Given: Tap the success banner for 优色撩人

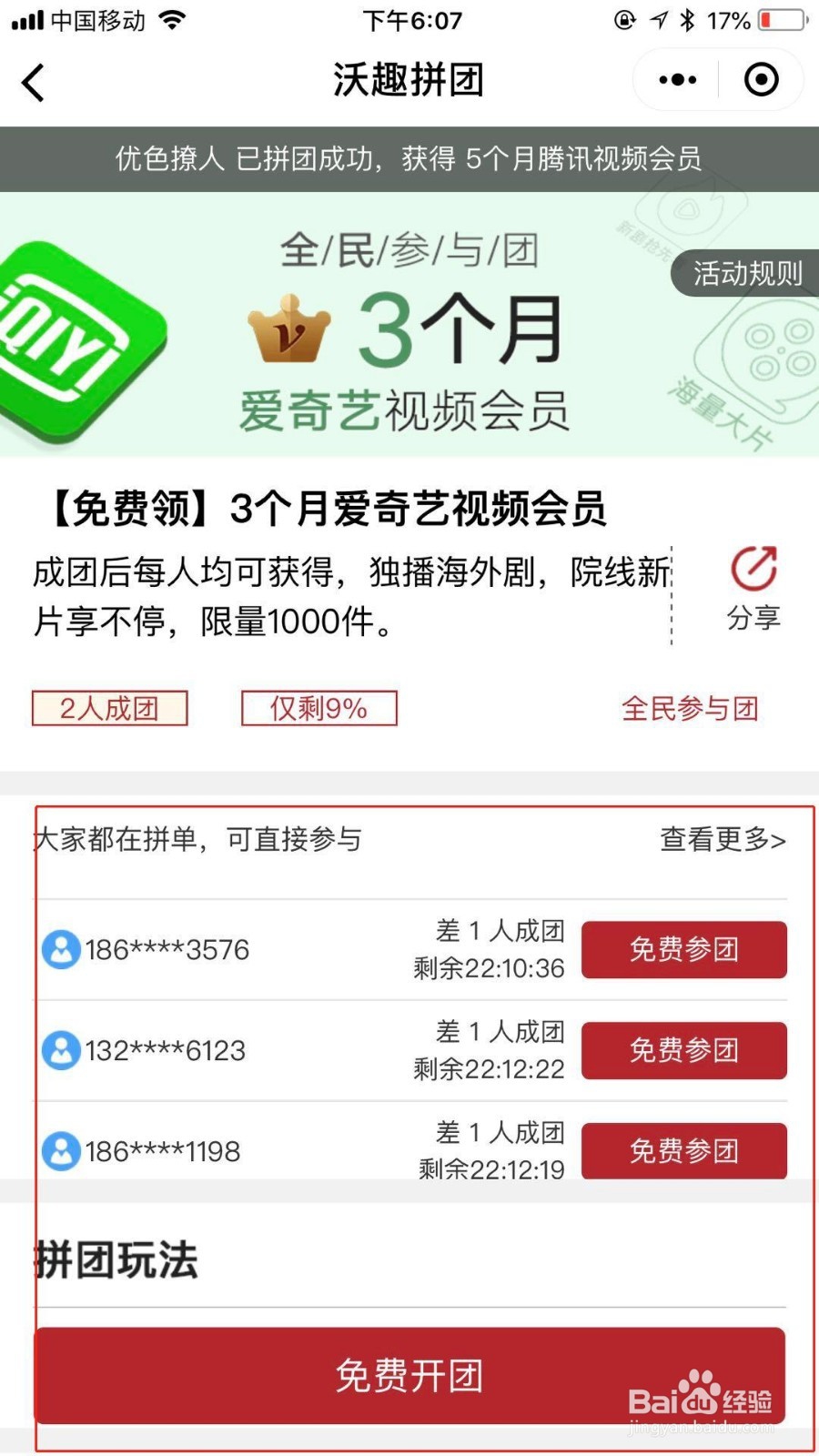Looking at the screenshot, I should [409, 158].
